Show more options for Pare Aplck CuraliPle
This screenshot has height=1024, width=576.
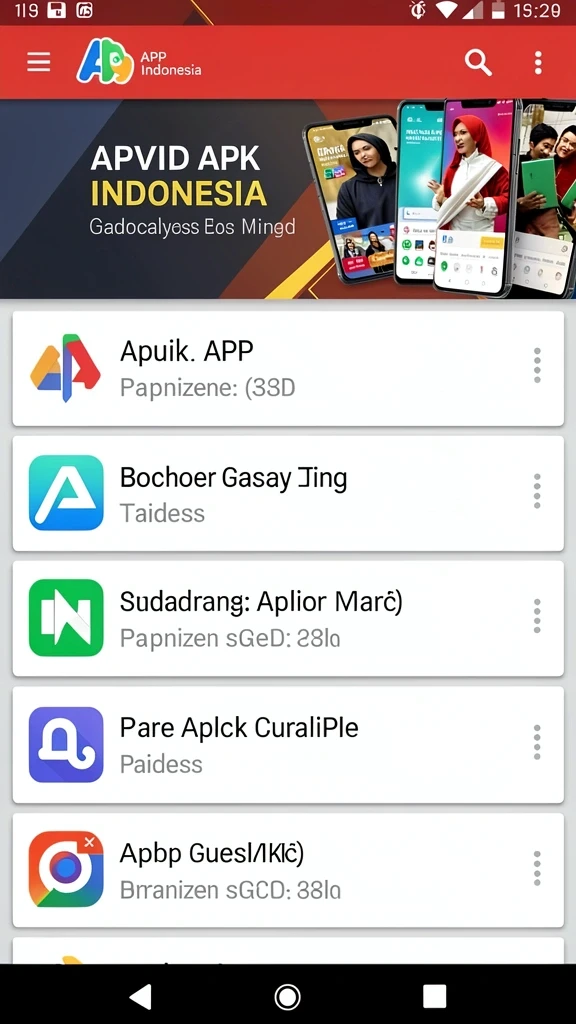(537, 742)
